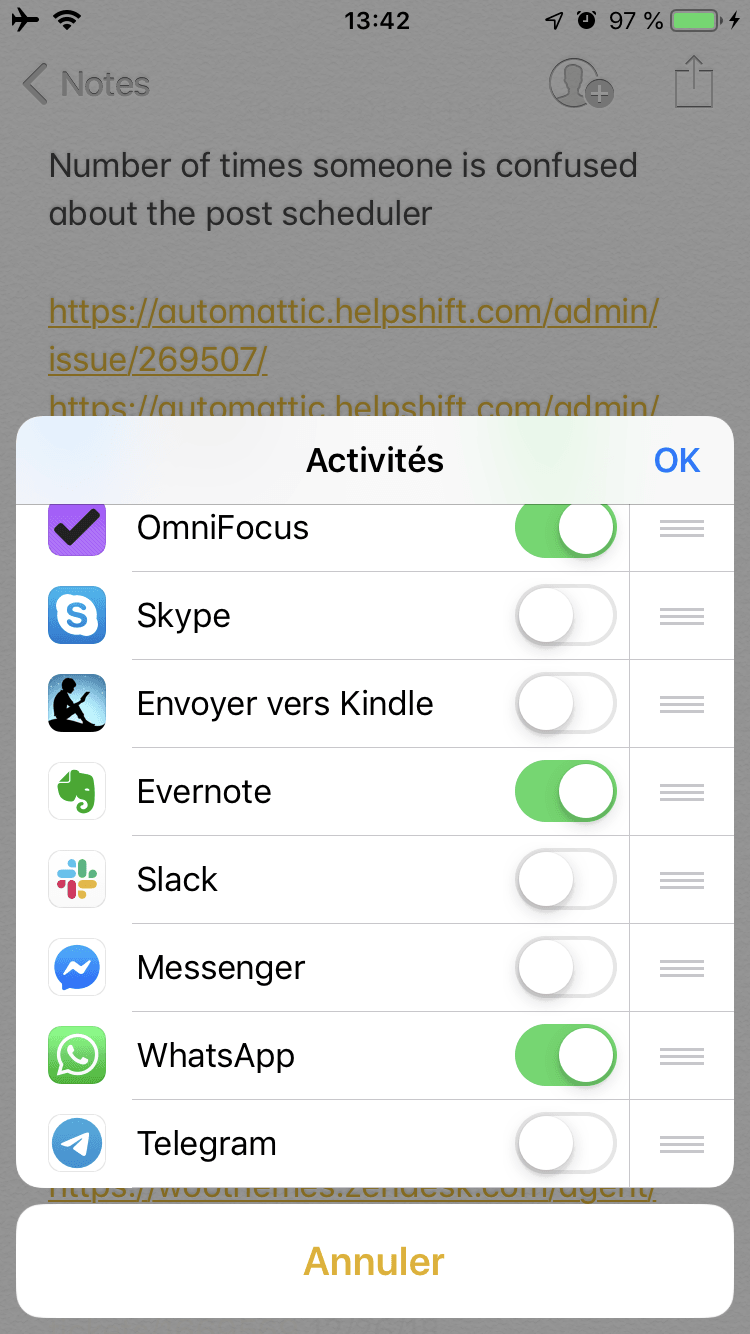Enable Slack in the activities list
Viewport: 750px width, 1334px height.
(x=566, y=880)
